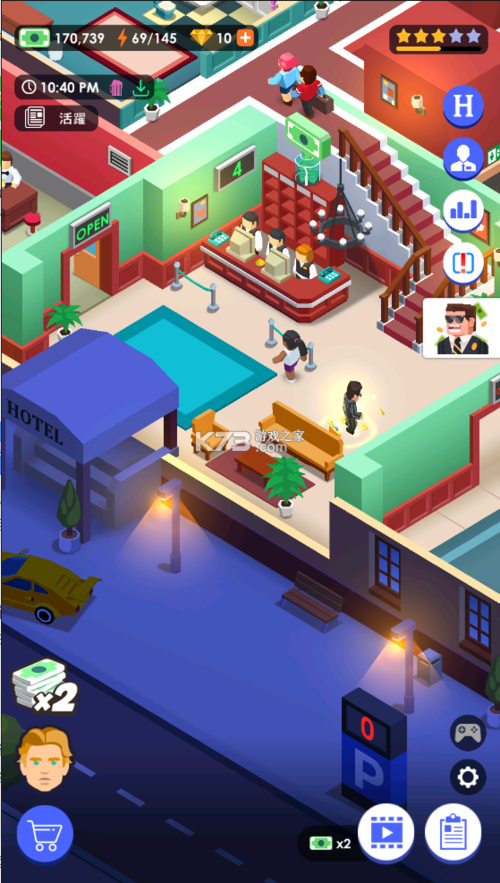
Task: Open the hotel H menu button
Action: [x=463, y=106]
